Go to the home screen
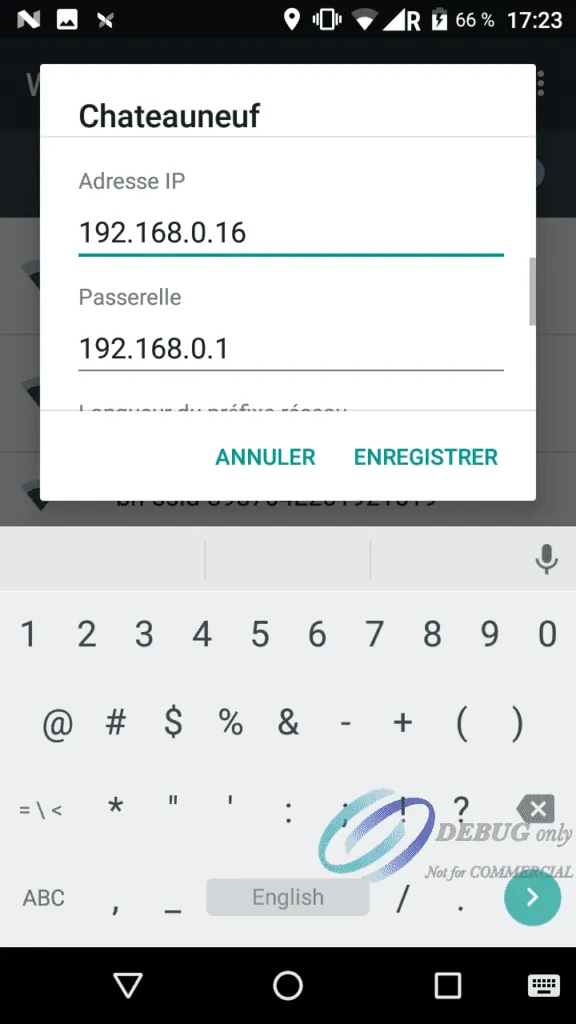 (x=288, y=985)
